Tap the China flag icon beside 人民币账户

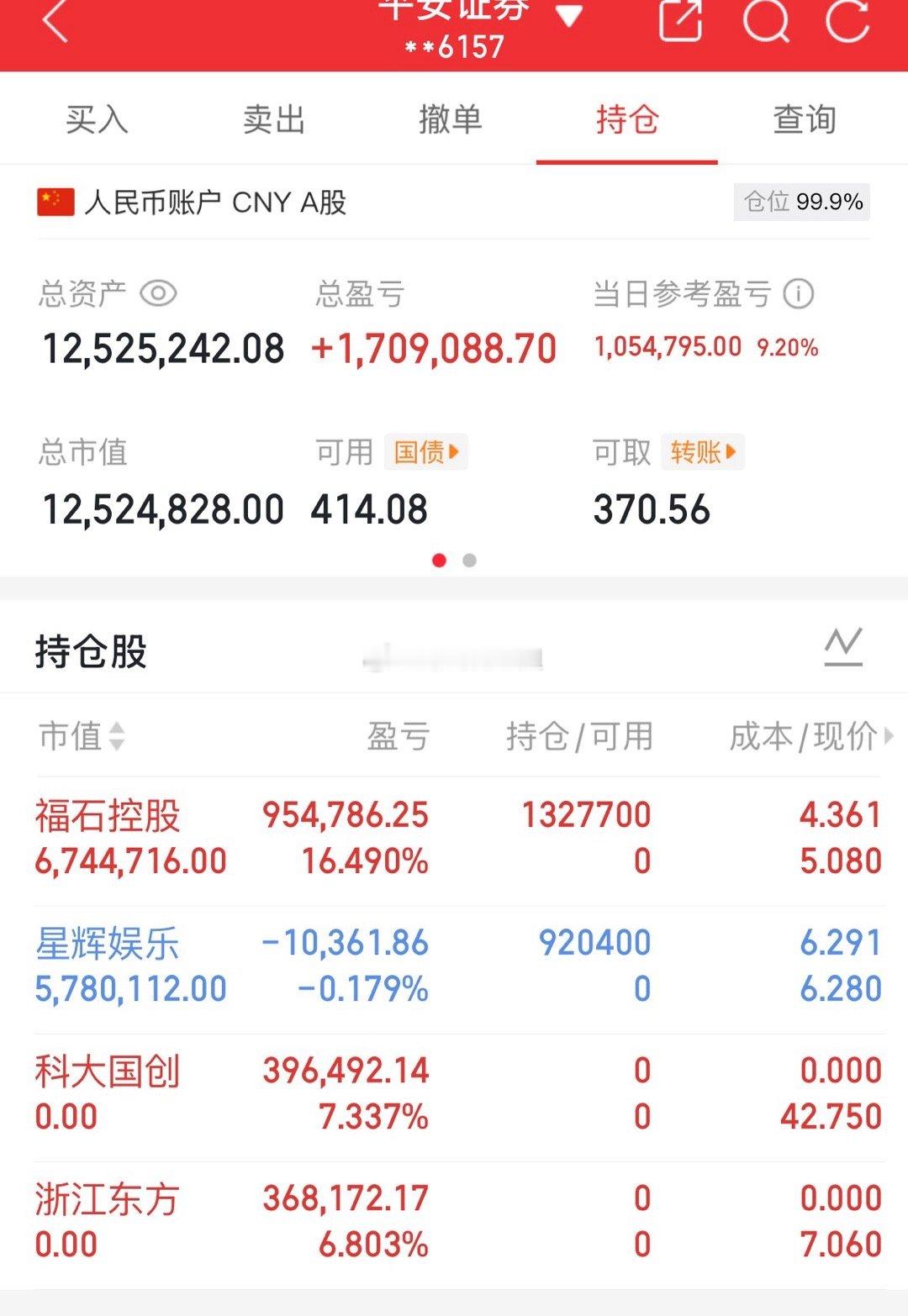53,202
